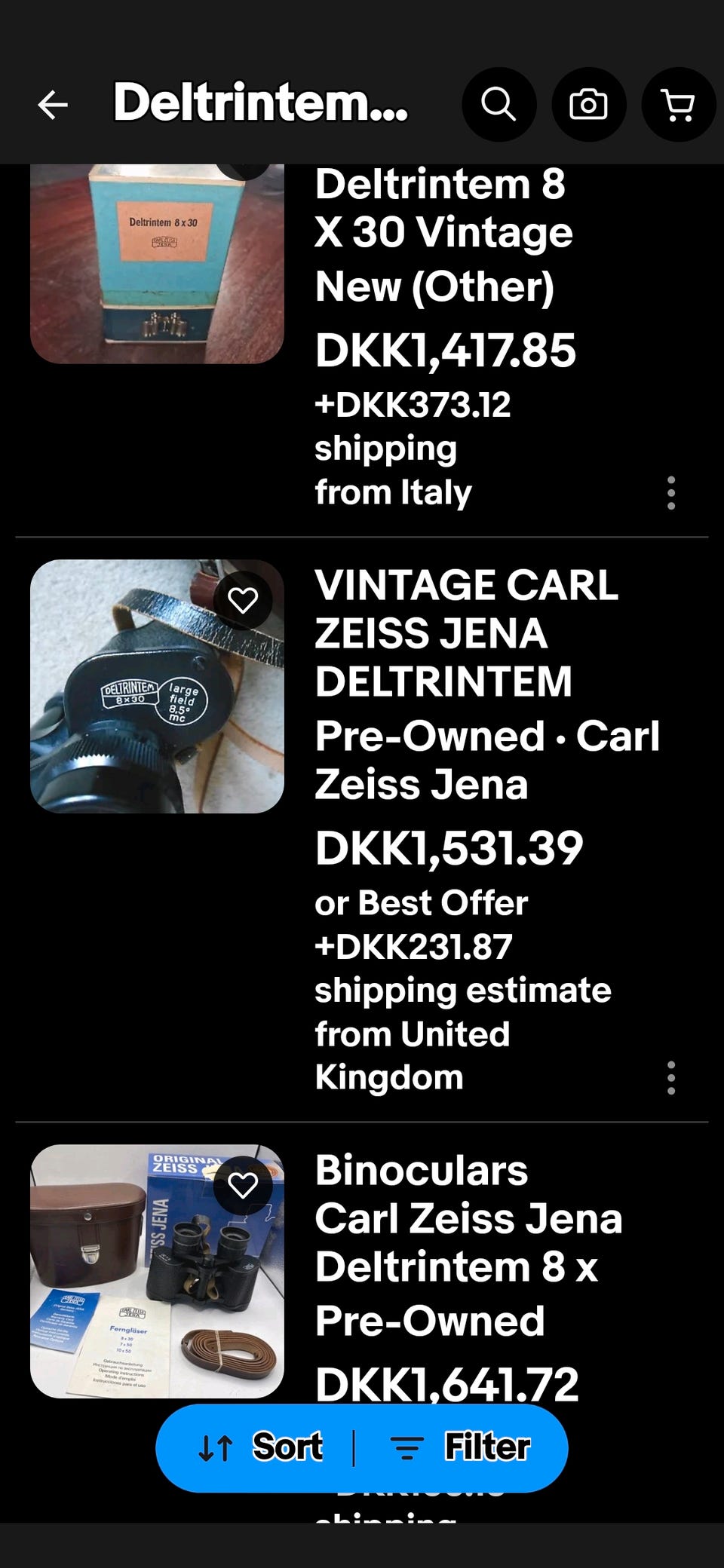
Task: Add Binoculars Carl Zeiss Jena to watchlist
Action: coord(243,1186)
